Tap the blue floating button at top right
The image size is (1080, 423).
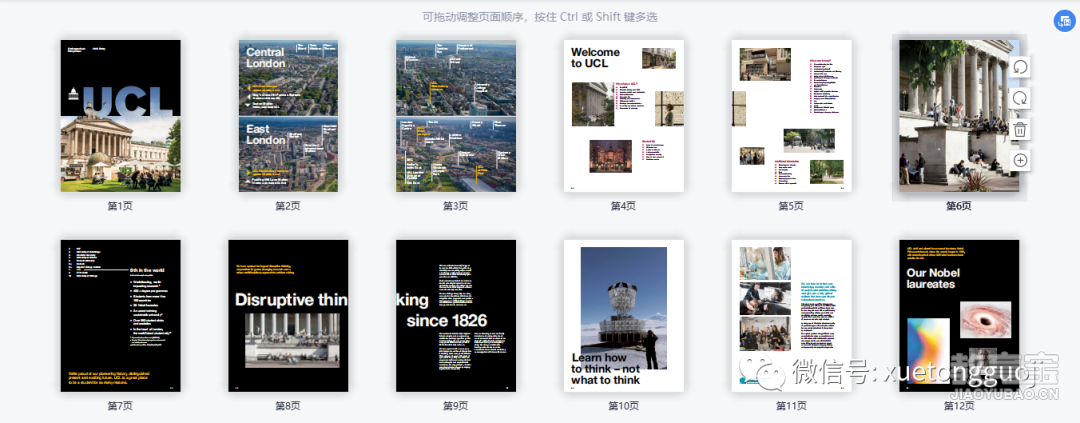pos(1064,21)
